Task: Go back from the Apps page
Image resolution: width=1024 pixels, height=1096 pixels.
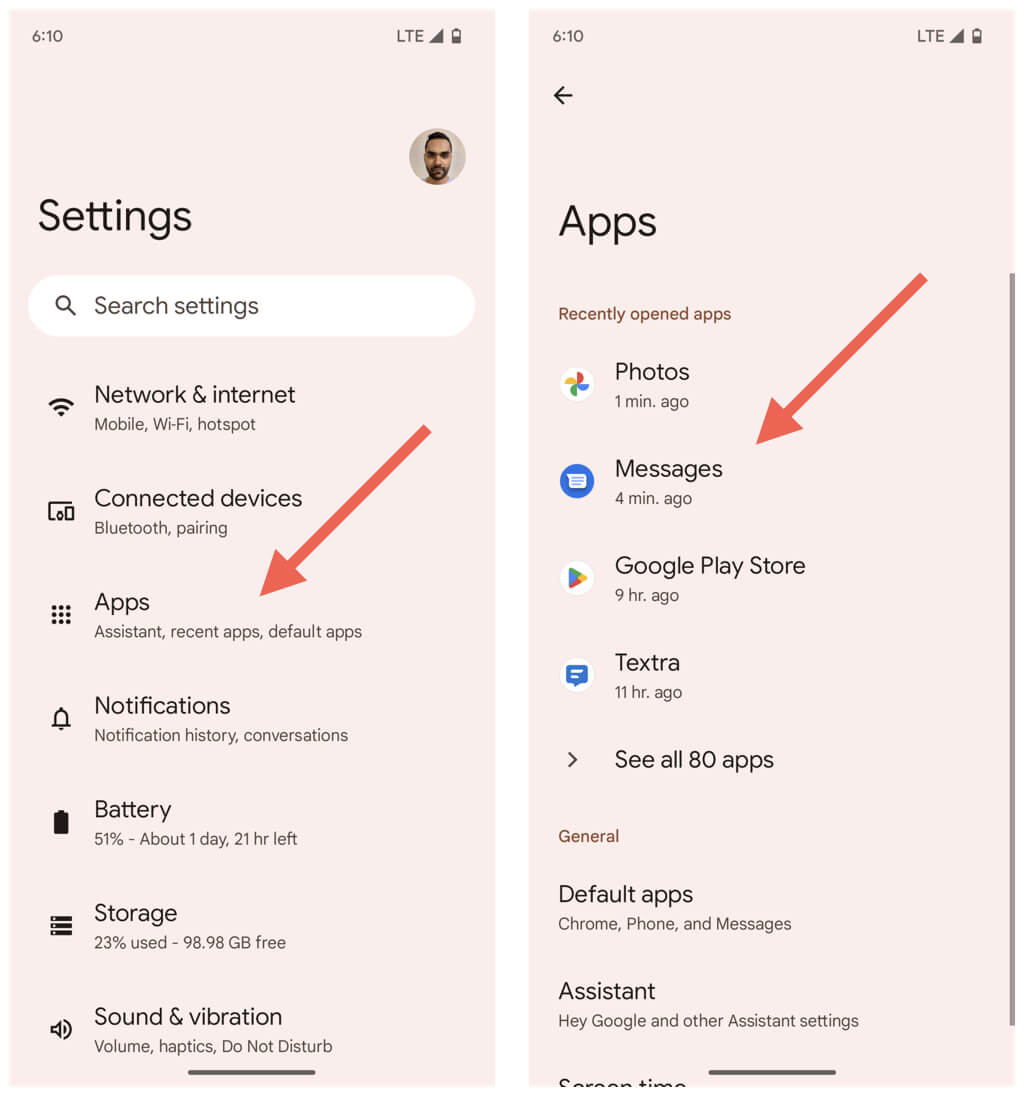Action: point(563,95)
